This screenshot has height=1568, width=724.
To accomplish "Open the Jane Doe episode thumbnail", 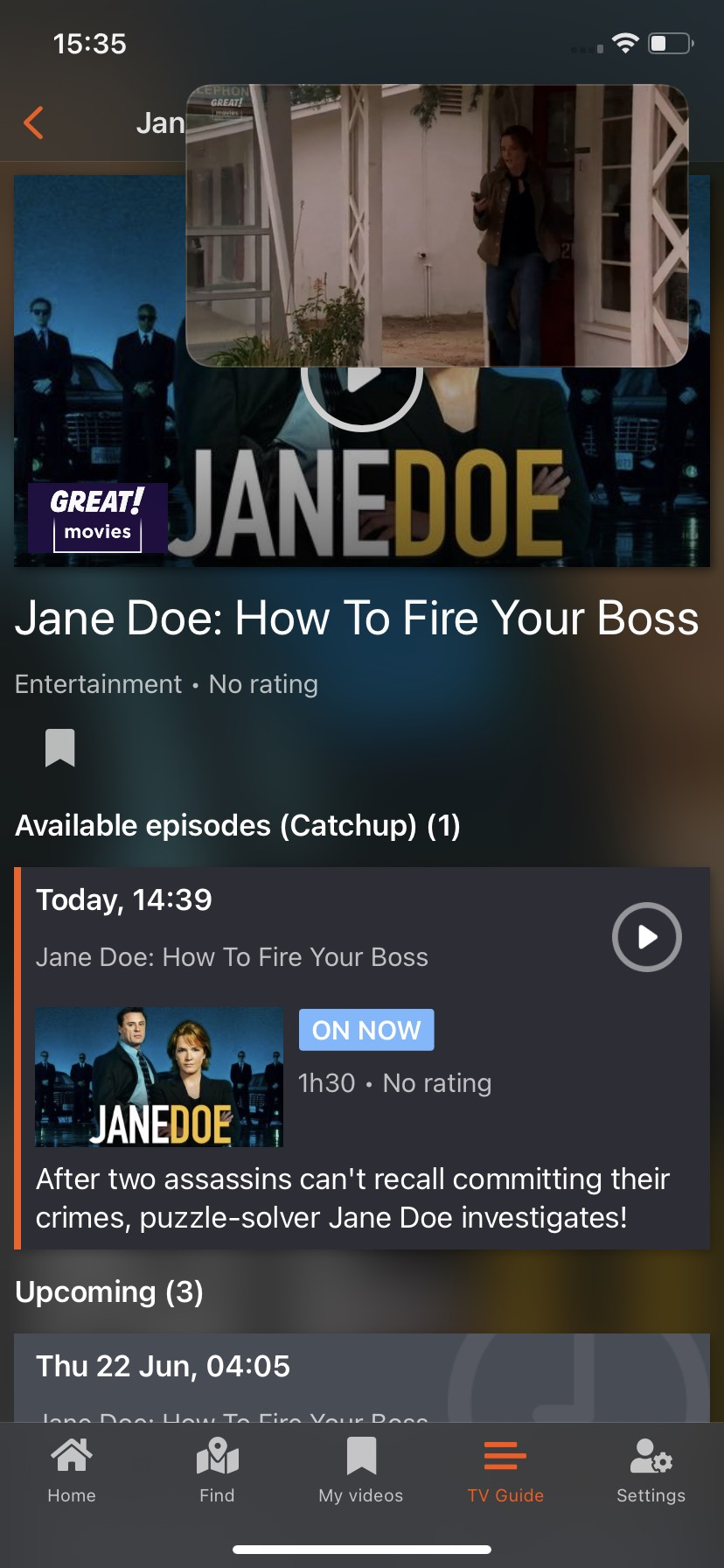I will pos(159,1077).
